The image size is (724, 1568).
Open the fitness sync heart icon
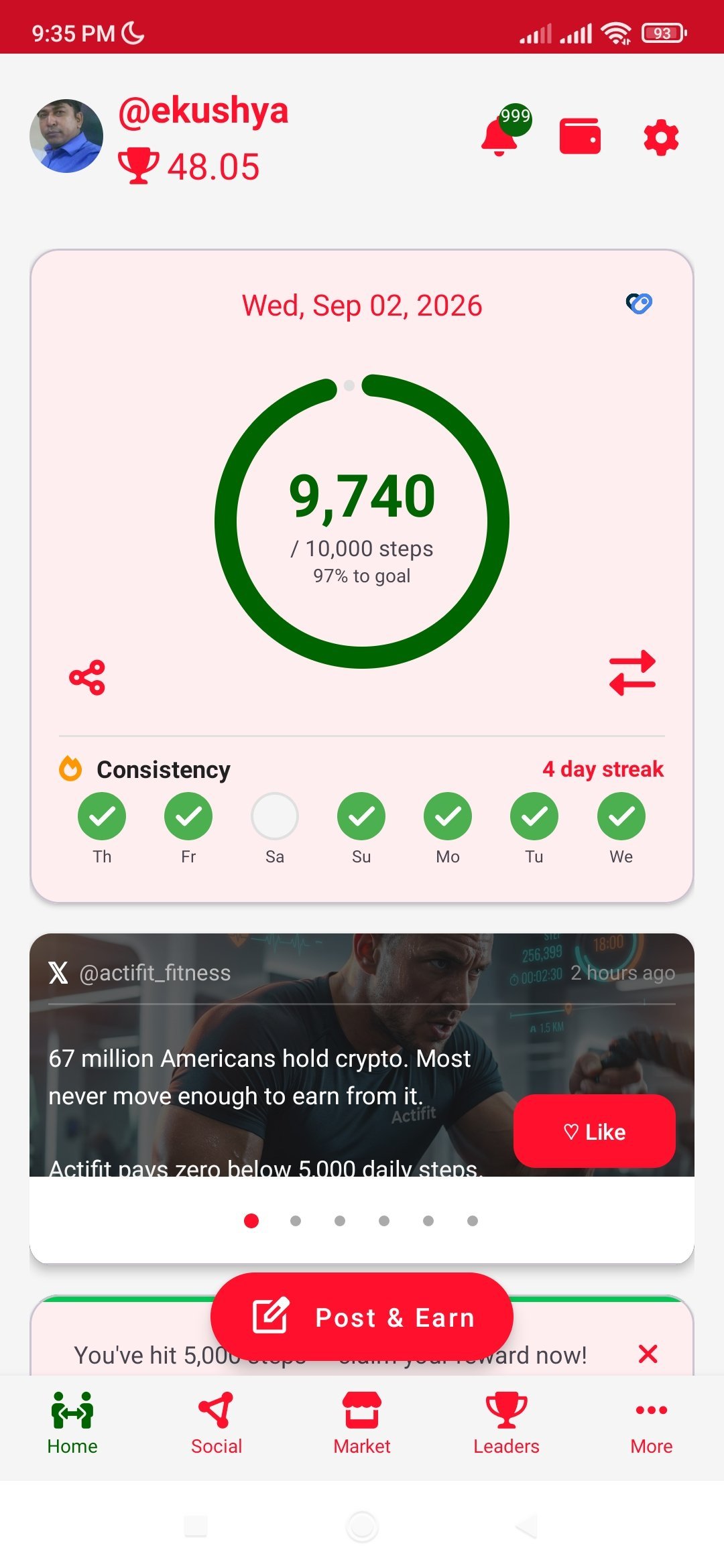(639, 304)
